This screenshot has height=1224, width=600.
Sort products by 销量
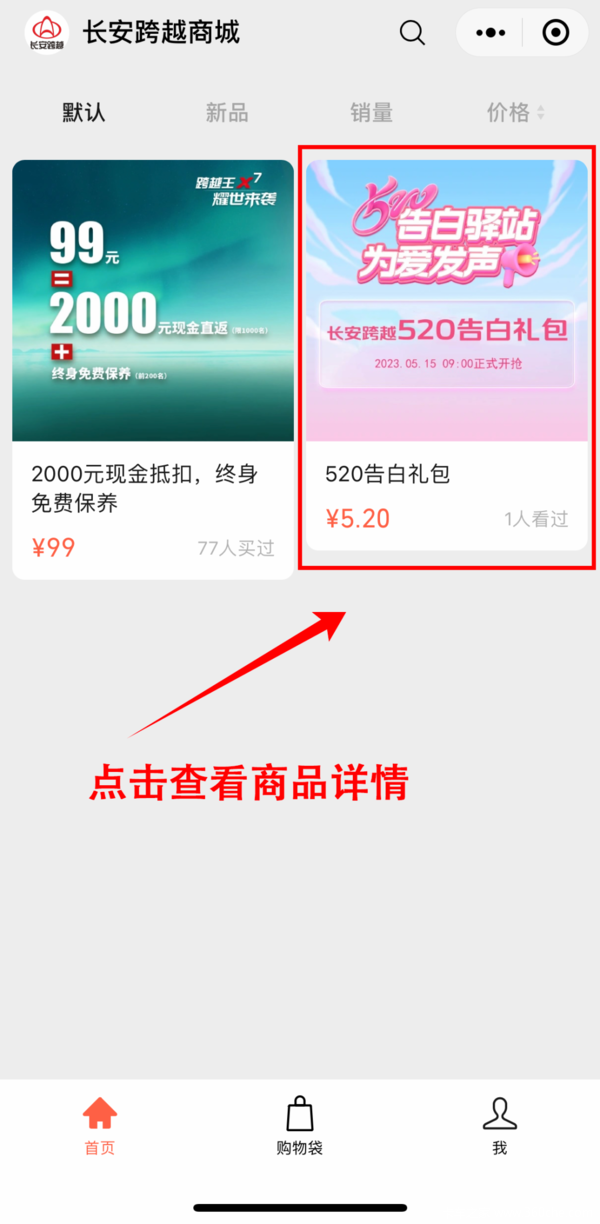371,113
